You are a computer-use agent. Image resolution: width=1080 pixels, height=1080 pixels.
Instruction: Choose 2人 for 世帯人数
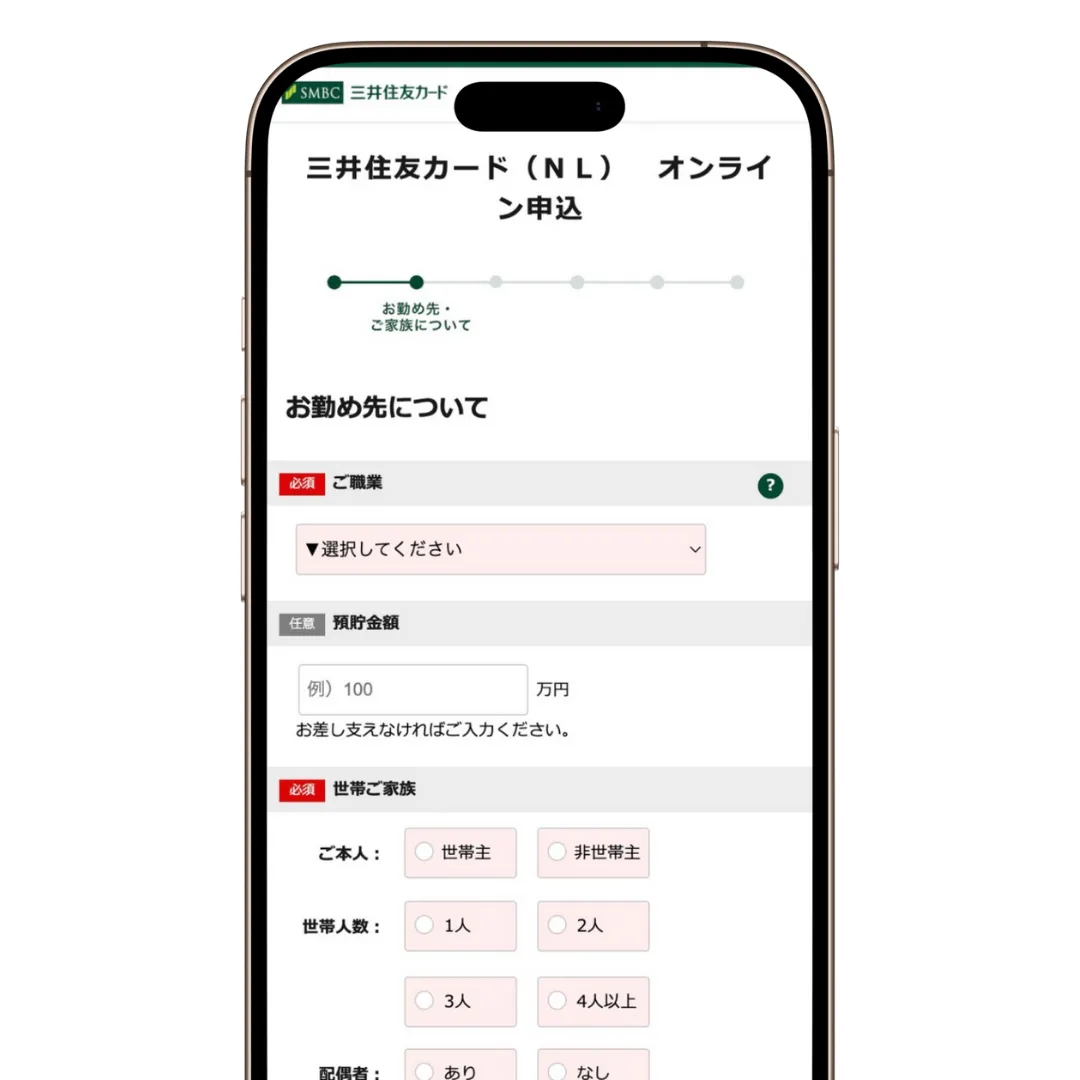(593, 926)
